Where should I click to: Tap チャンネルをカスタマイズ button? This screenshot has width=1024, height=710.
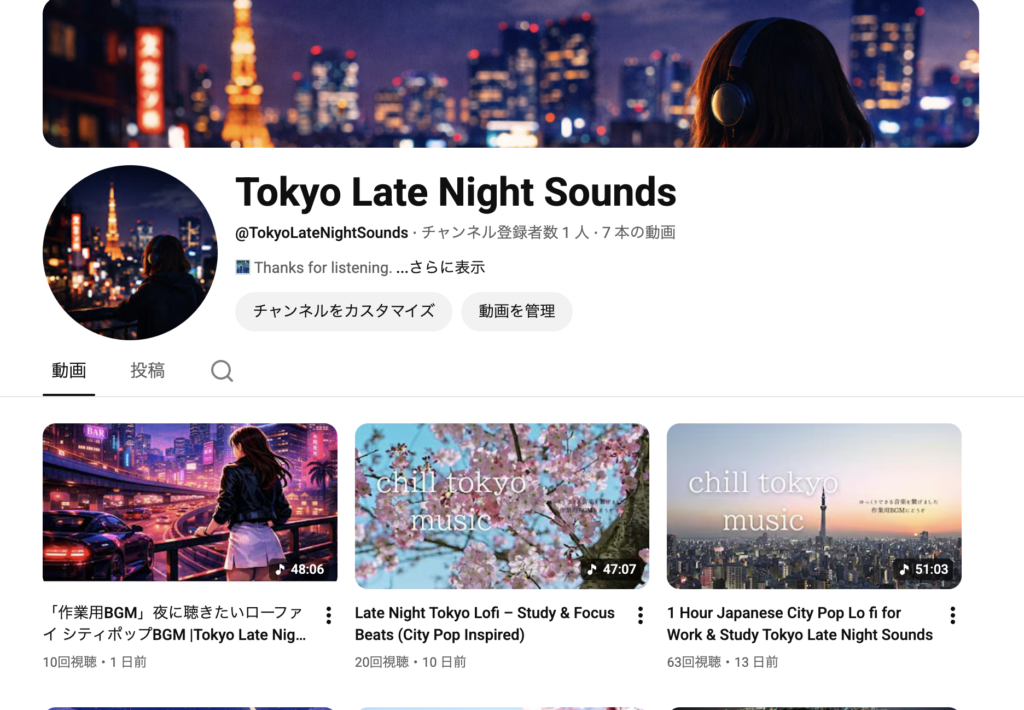pos(343,311)
